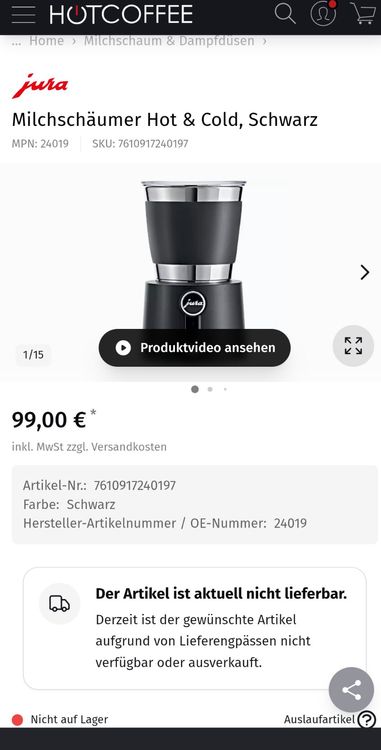Open the hamburger menu
The height and width of the screenshot is (750, 381).
tap(23, 14)
